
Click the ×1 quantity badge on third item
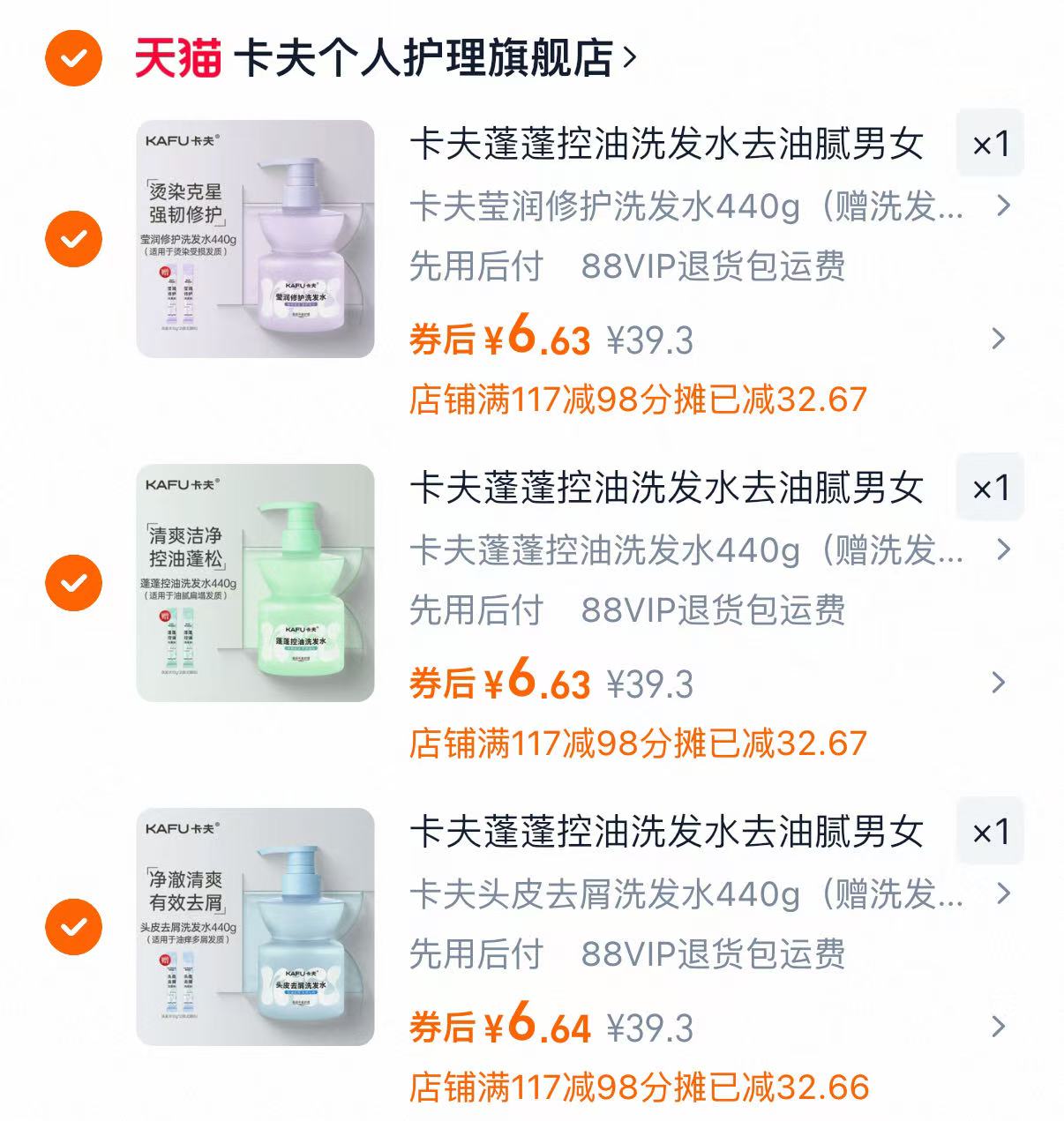pyautogui.click(x=990, y=829)
